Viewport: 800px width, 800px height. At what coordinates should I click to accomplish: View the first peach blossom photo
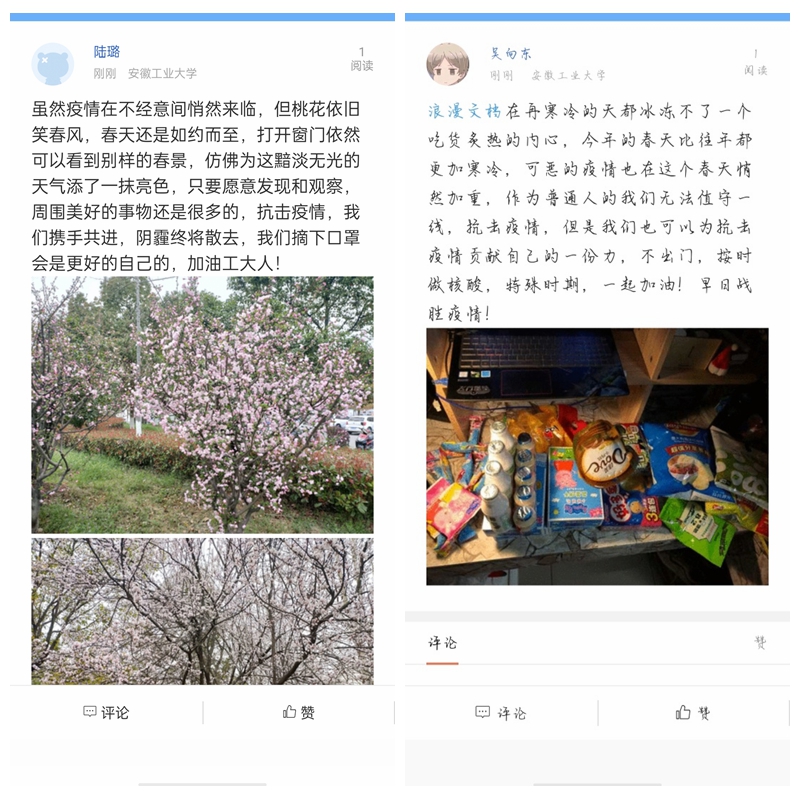(202, 404)
